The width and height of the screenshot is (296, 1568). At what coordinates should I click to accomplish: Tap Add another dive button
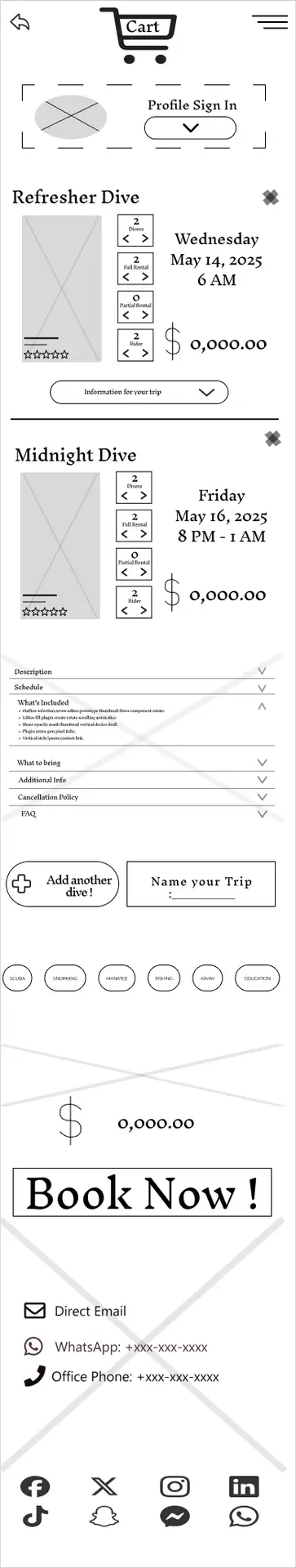(63, 884)
